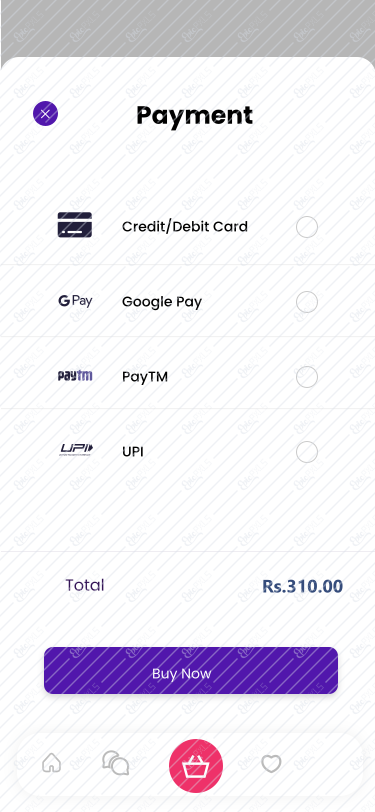Close the Payment sheet

(46, 113)
